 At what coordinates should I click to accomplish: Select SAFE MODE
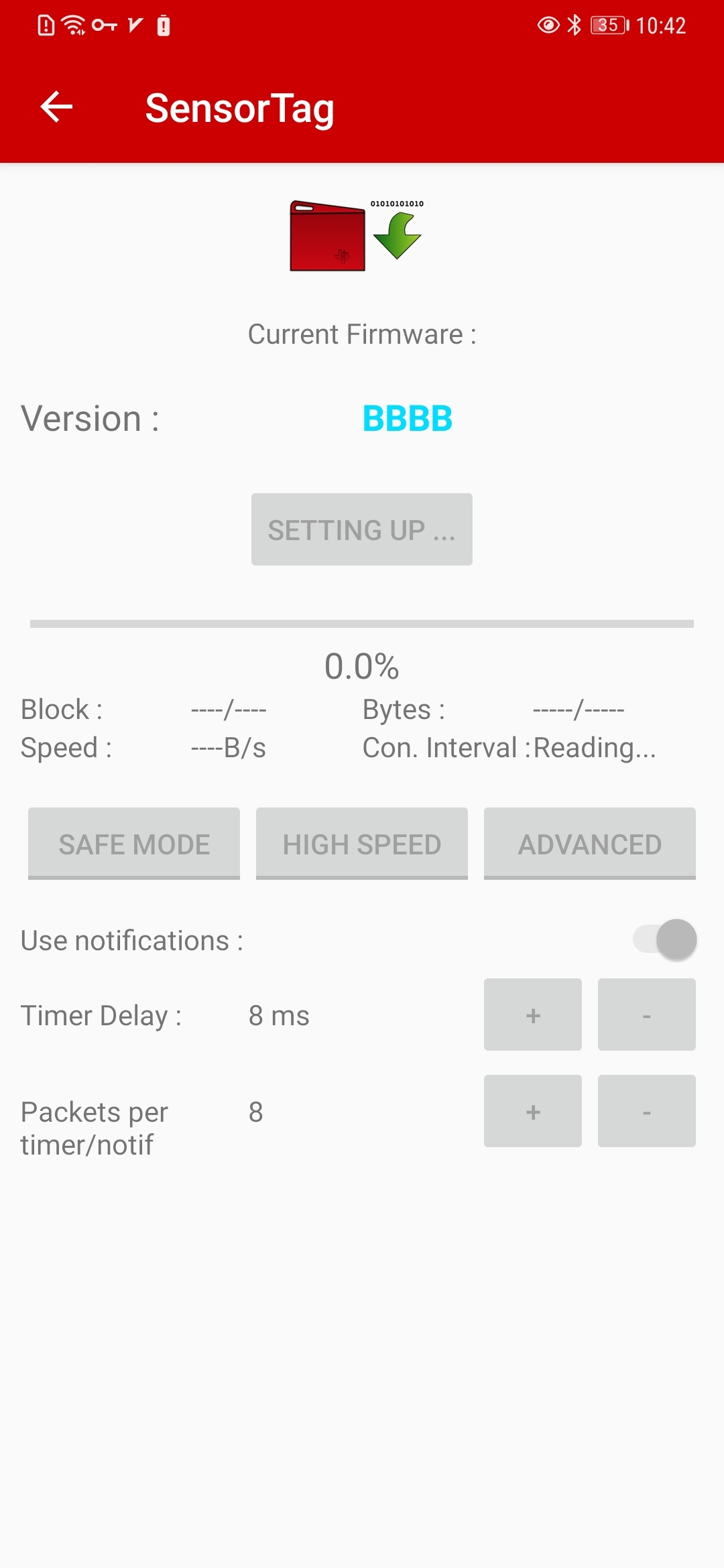pos(134,844)
